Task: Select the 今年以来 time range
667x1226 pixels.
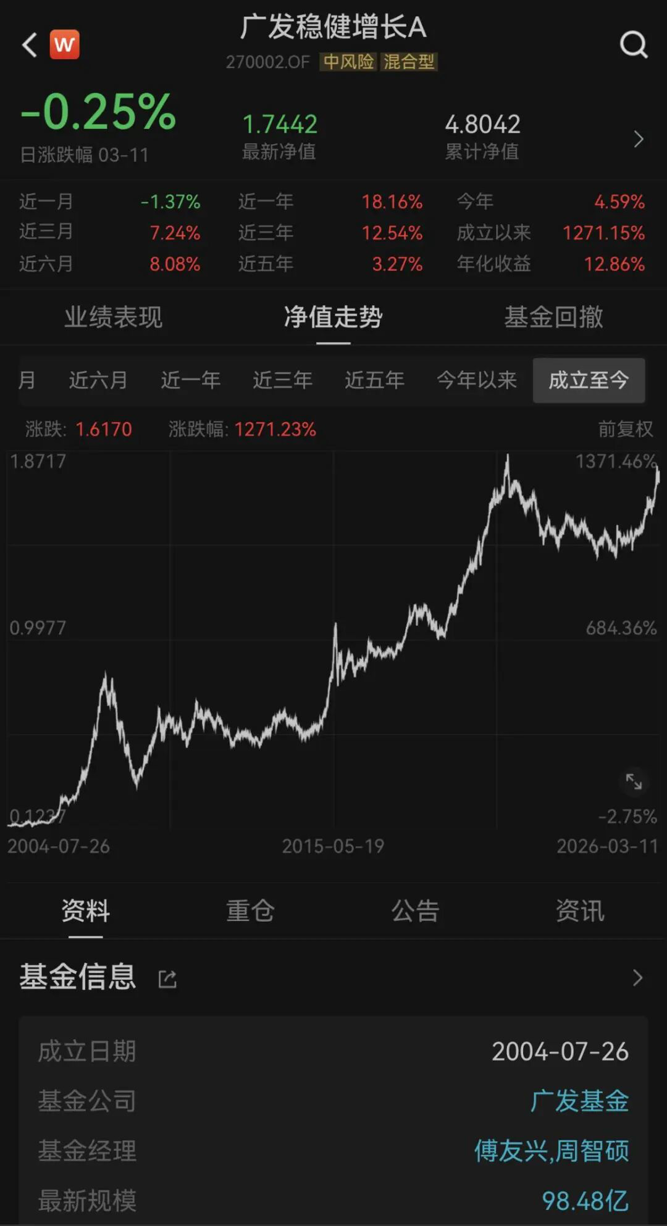Action: [476, 380]
